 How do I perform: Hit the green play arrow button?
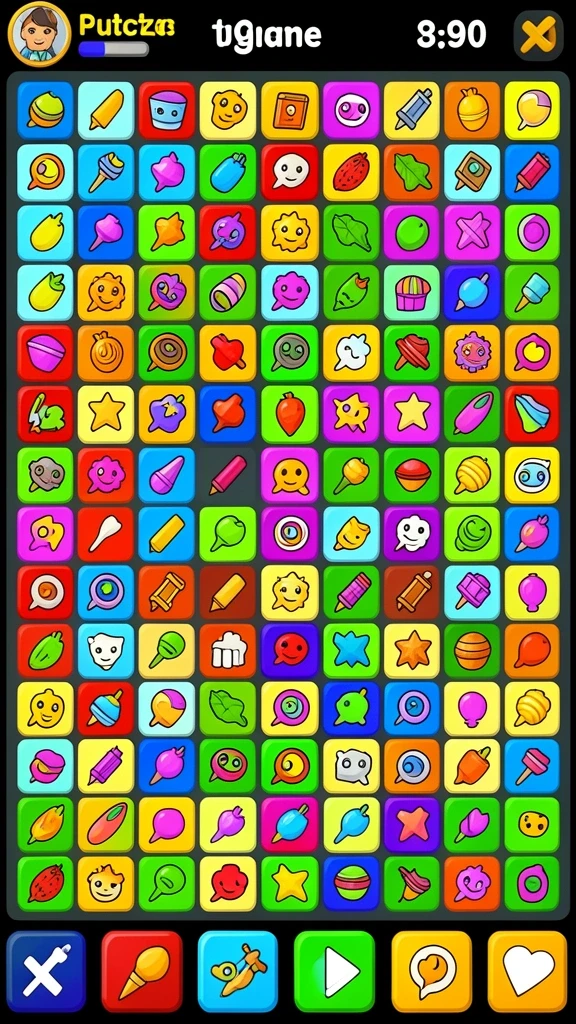coord(334,970)
